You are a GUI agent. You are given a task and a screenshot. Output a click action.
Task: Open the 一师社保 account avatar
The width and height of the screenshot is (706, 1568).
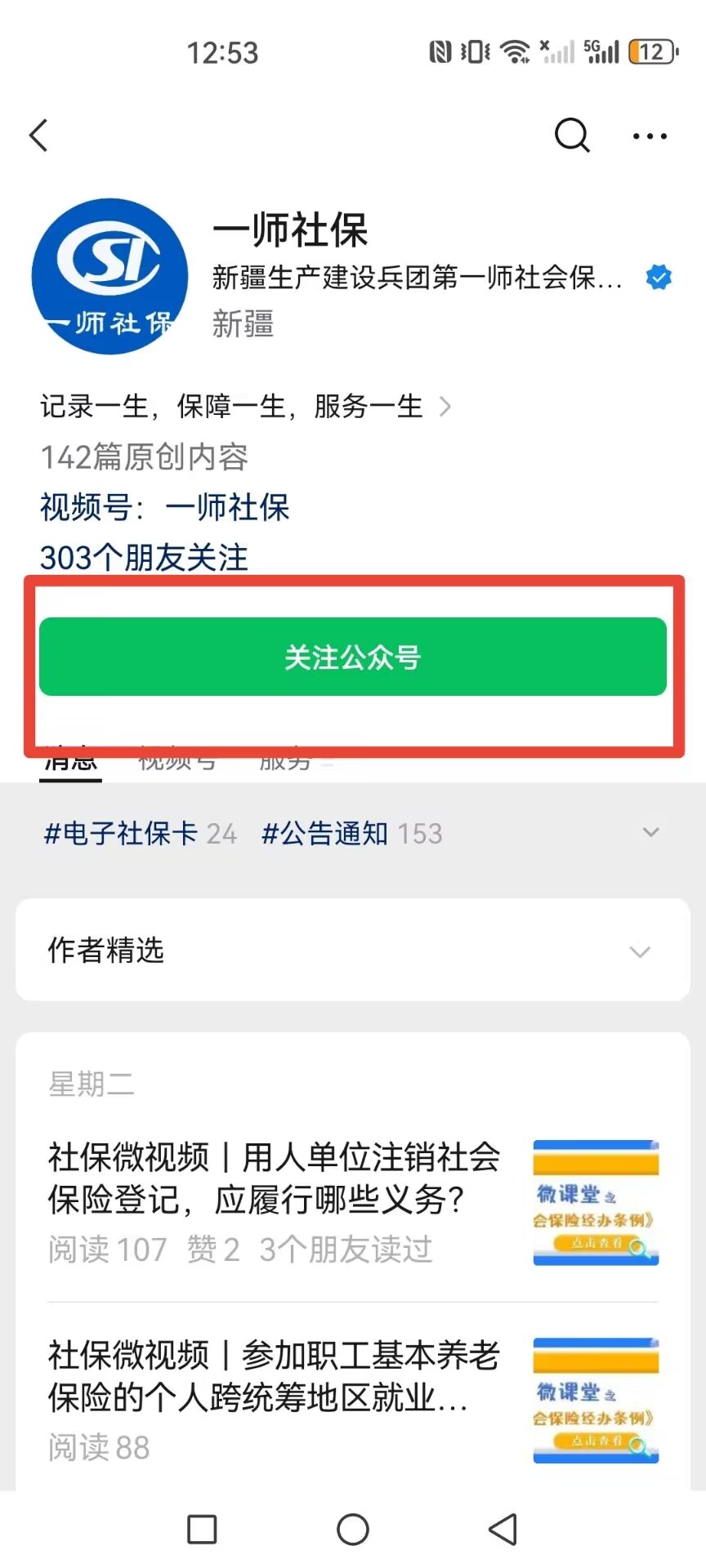[x=109, y=276]
